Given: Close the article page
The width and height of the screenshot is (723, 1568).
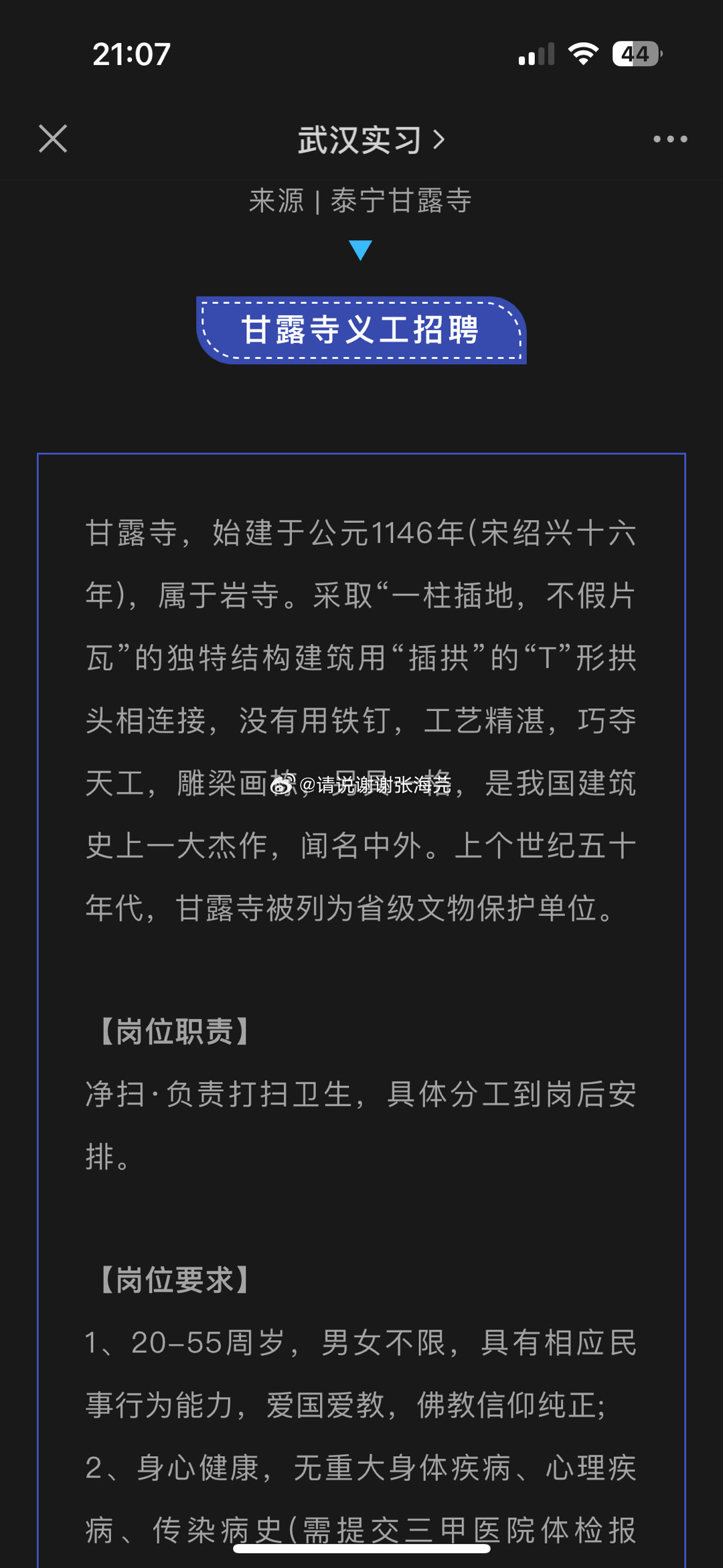Looking at the screenshot, I should pyautogui.click(x=53, y=139).
